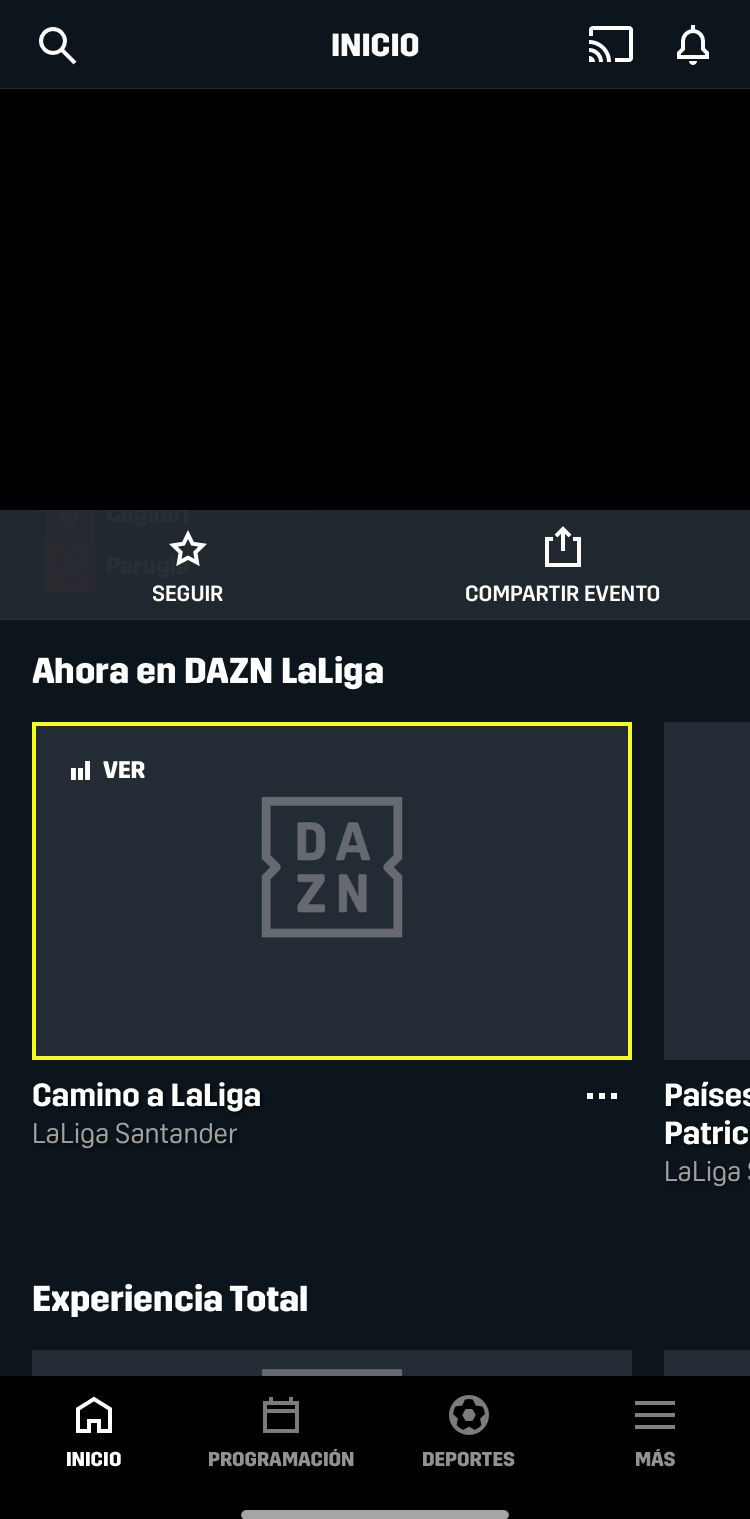
Task: Watch the Camino a LaLiga tile
Action: pyautogui.click(x=331, y=890)
